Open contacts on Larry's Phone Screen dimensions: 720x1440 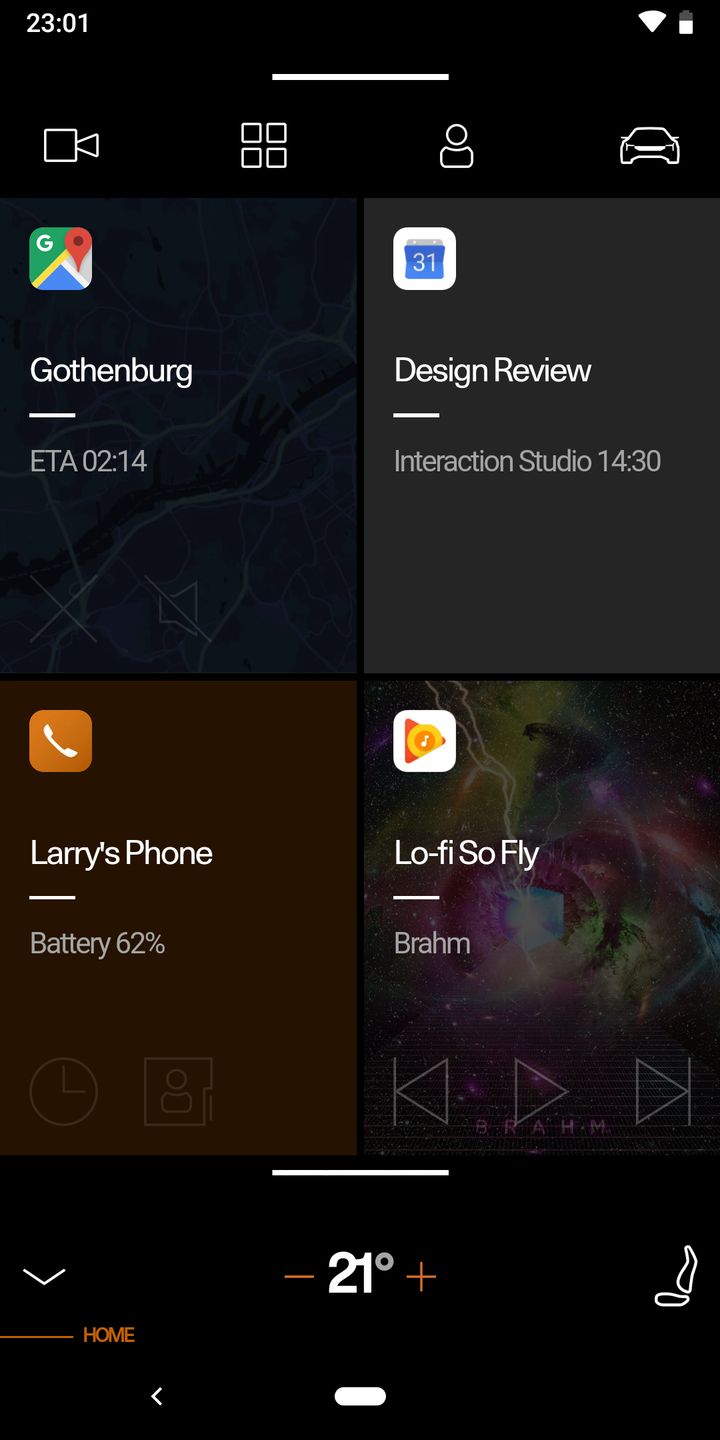[178, 1091]
